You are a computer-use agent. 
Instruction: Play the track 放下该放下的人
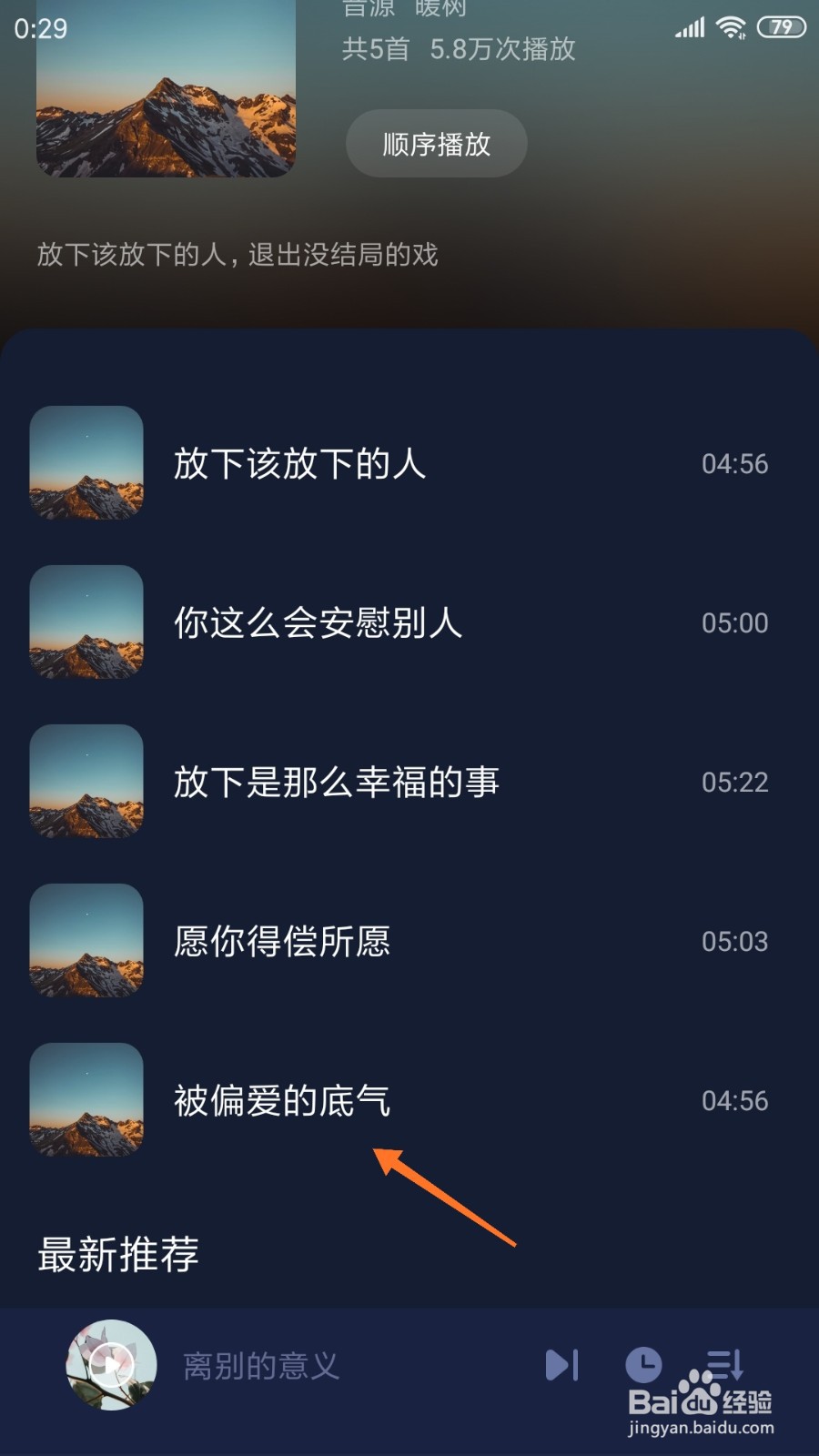300,464
